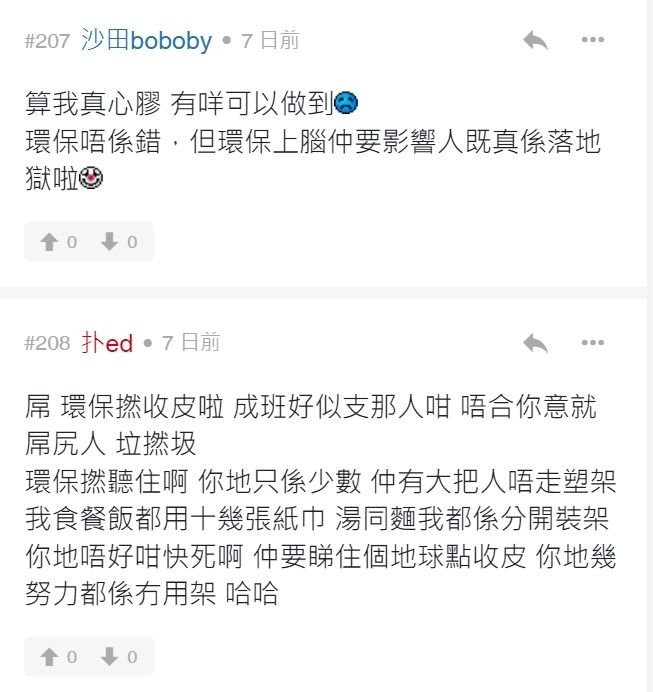View 扑ed's user profile

107,343
